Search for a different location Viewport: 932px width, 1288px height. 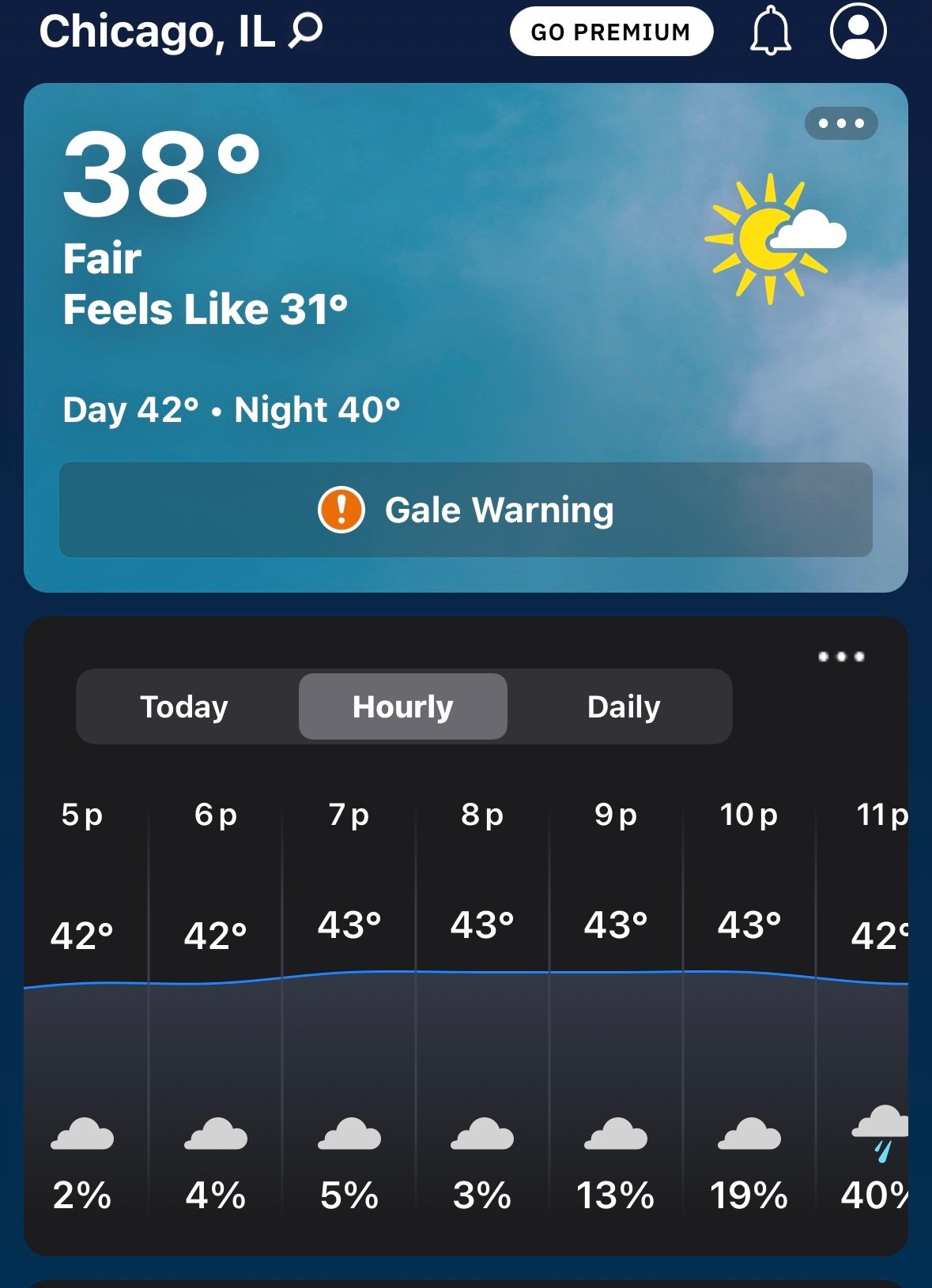tap(306, 32)
